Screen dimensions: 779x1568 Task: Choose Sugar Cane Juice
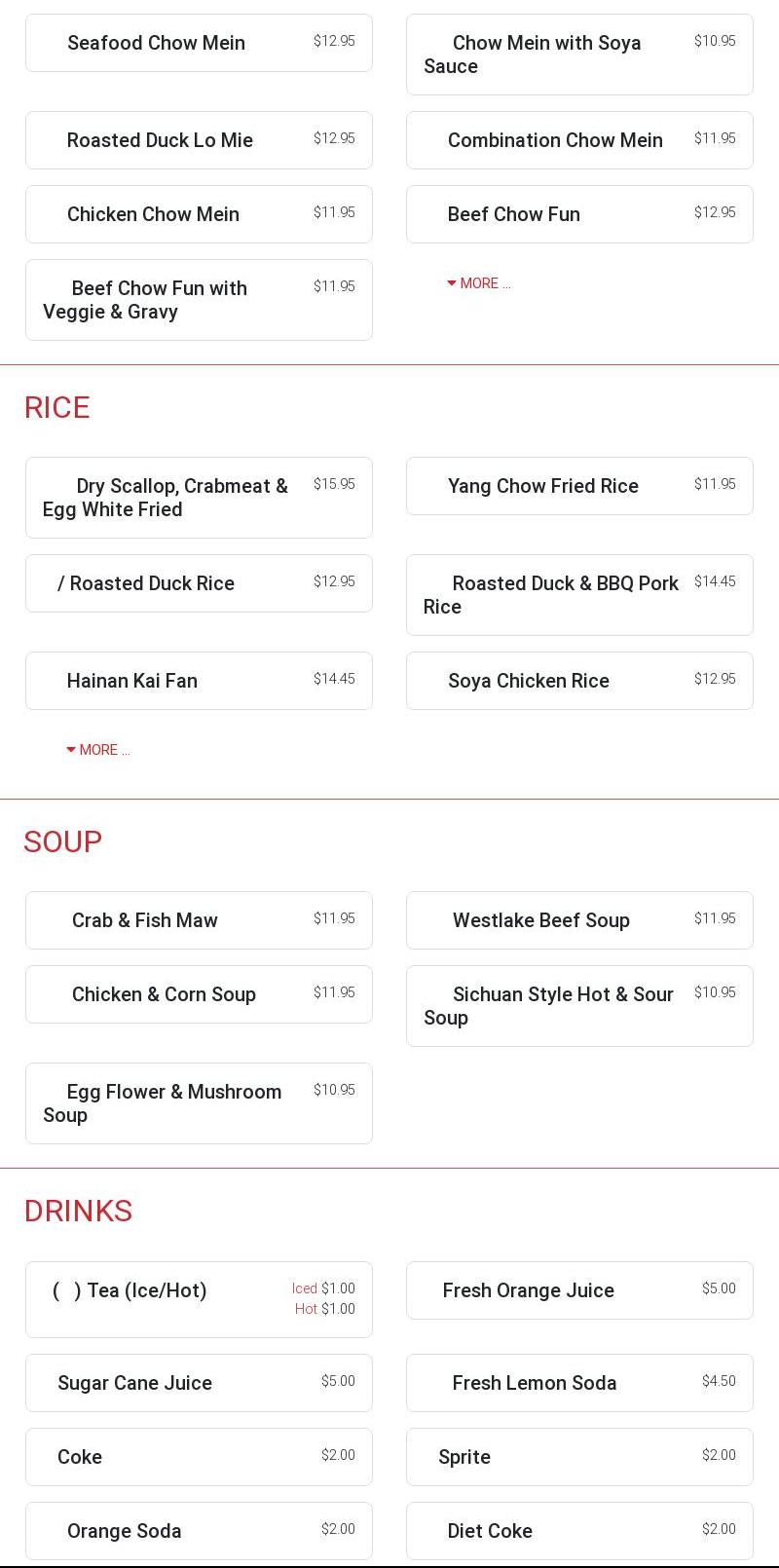coord(199,1383)
